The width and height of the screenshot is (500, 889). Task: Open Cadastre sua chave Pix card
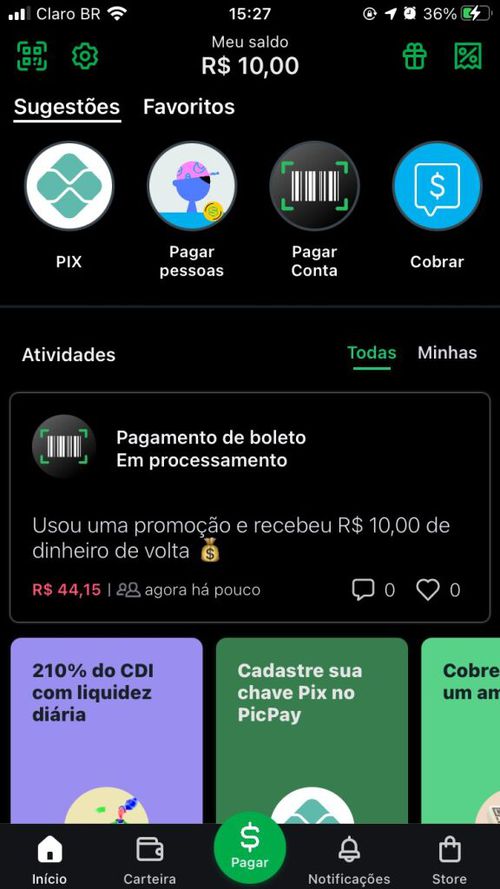point(312,730)
